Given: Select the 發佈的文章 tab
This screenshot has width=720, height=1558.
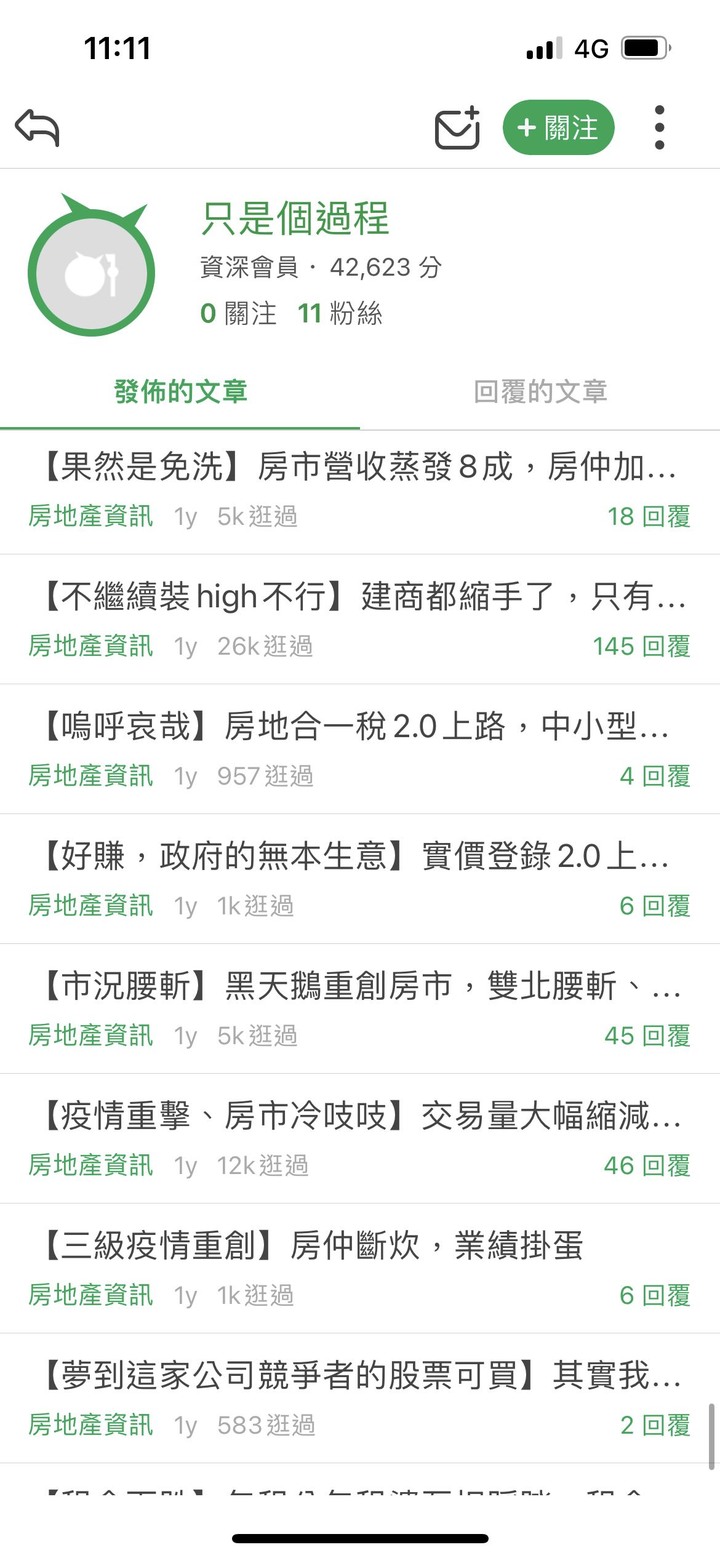Looking at the screenshot, I should [180, 391].
